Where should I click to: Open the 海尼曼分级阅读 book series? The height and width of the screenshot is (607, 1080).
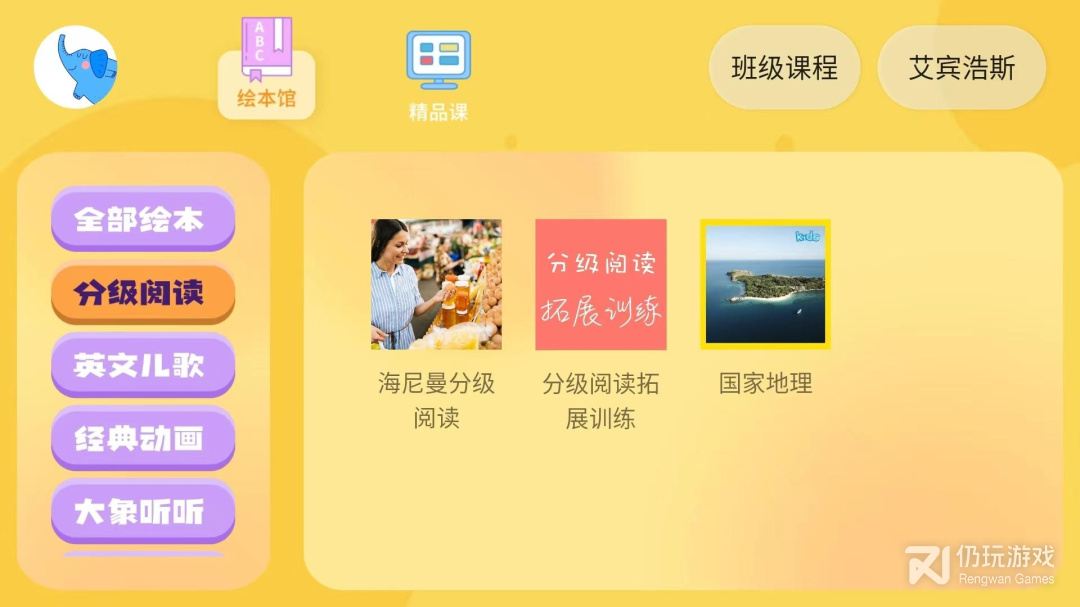pyautogui.click(x=436, y=285)
